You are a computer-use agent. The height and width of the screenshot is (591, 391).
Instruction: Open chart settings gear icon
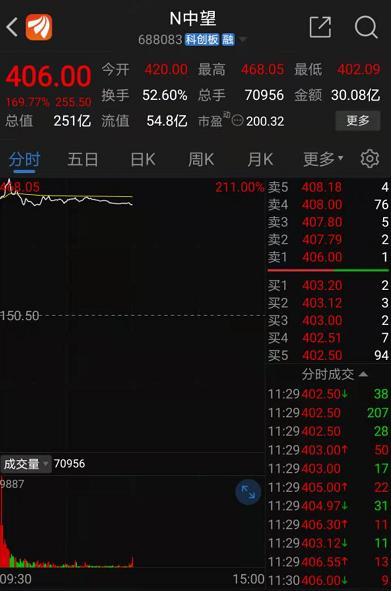370,159
